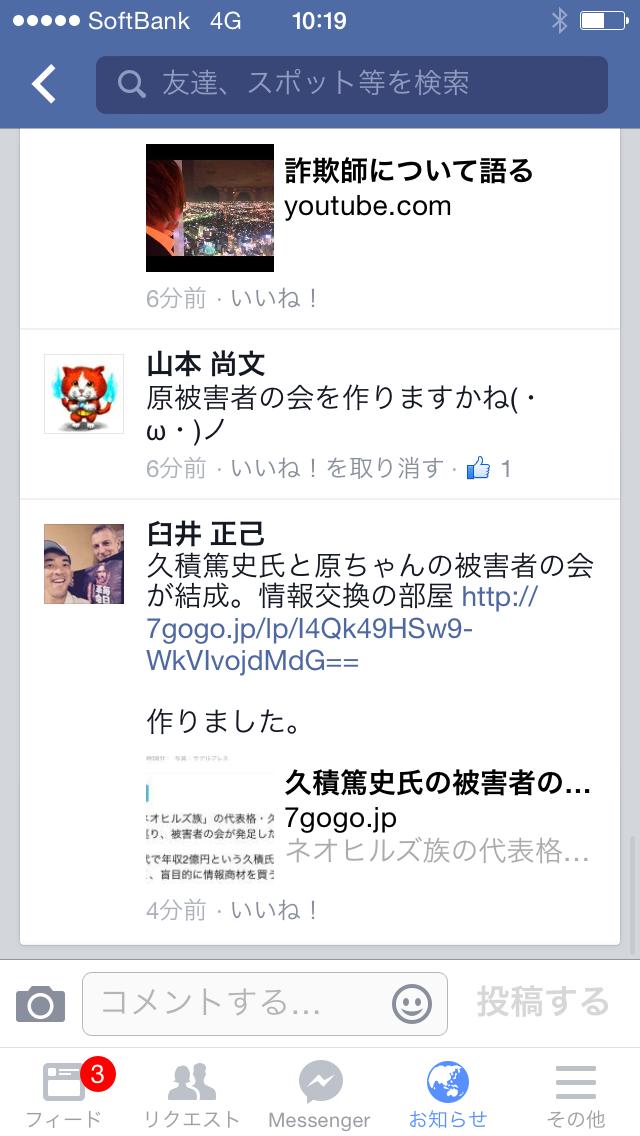Tap the friends and spots search field
This screenshot has width=640, height=1136.
352,85
